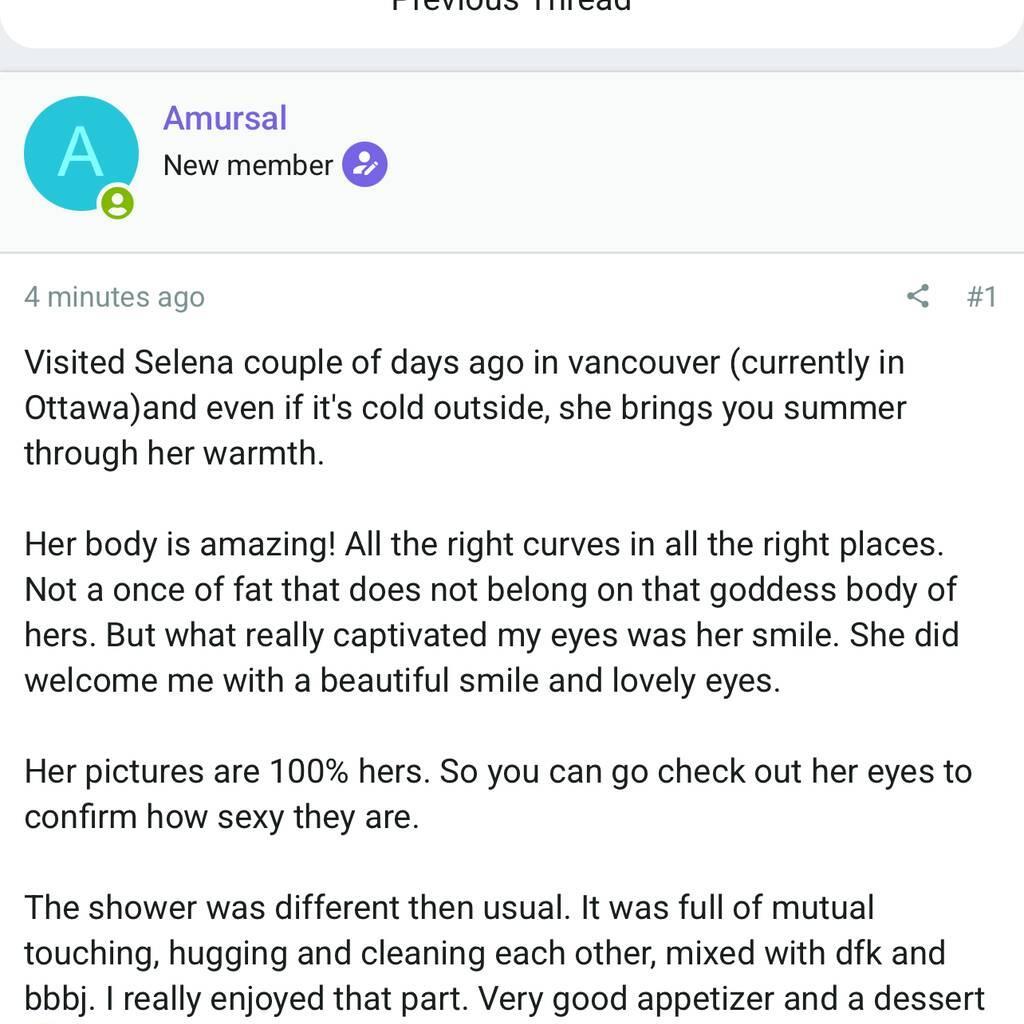The width and height of the screenshot is (1024, 1024).
Task: Go to Previous Thread
Action: click(511, 6)
